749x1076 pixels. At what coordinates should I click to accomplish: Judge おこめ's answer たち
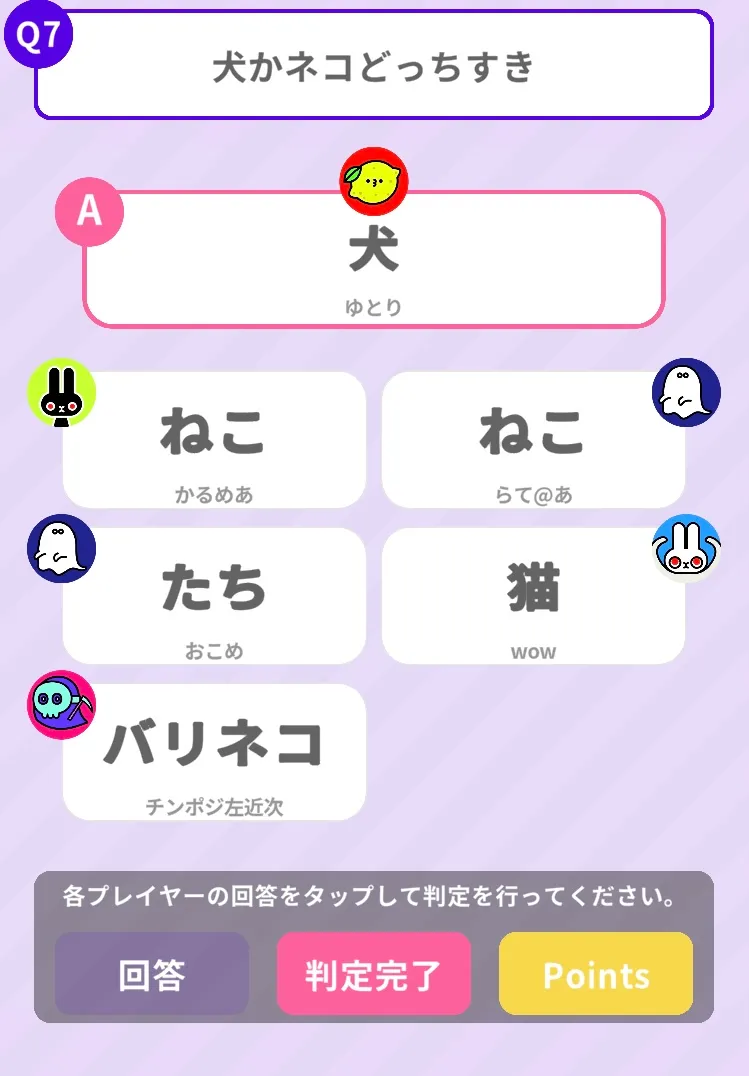(214, 596)
